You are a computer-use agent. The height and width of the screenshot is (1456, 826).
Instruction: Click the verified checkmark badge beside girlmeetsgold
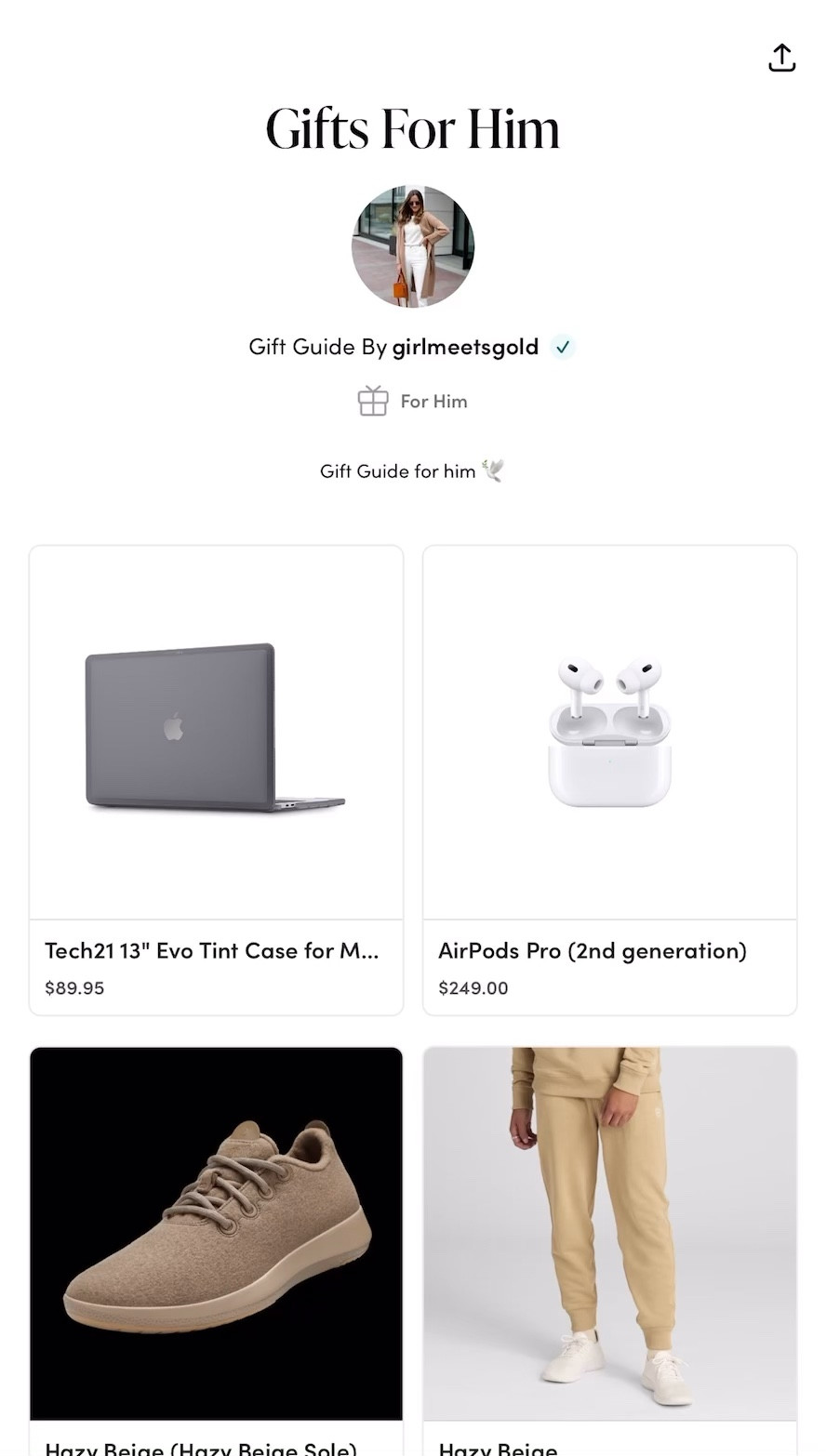coord(562,346)
